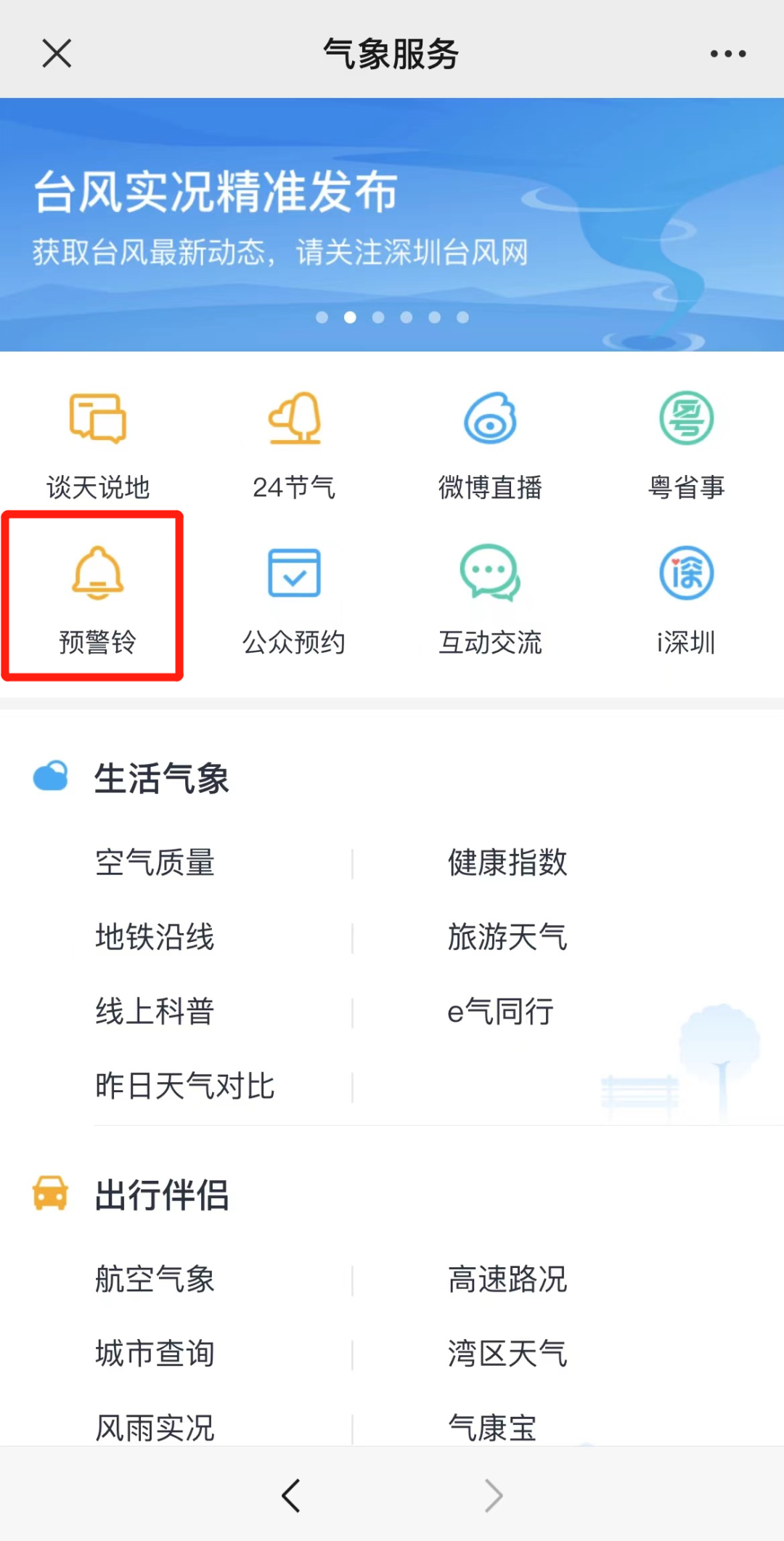
Task: View 健康指数
Action: click(x=507, y=863)
